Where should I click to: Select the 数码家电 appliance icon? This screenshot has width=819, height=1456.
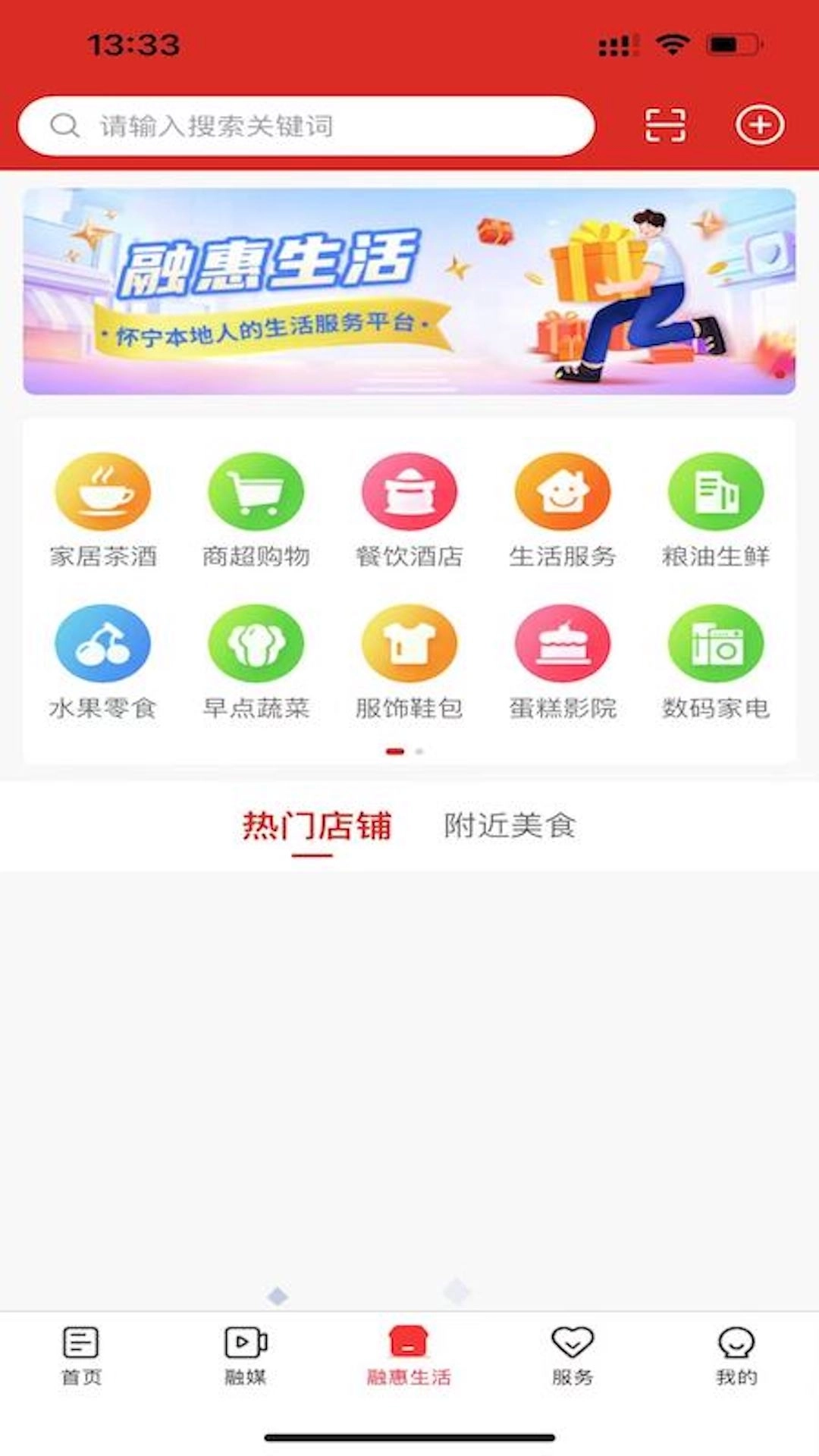[x=716, y=643]
